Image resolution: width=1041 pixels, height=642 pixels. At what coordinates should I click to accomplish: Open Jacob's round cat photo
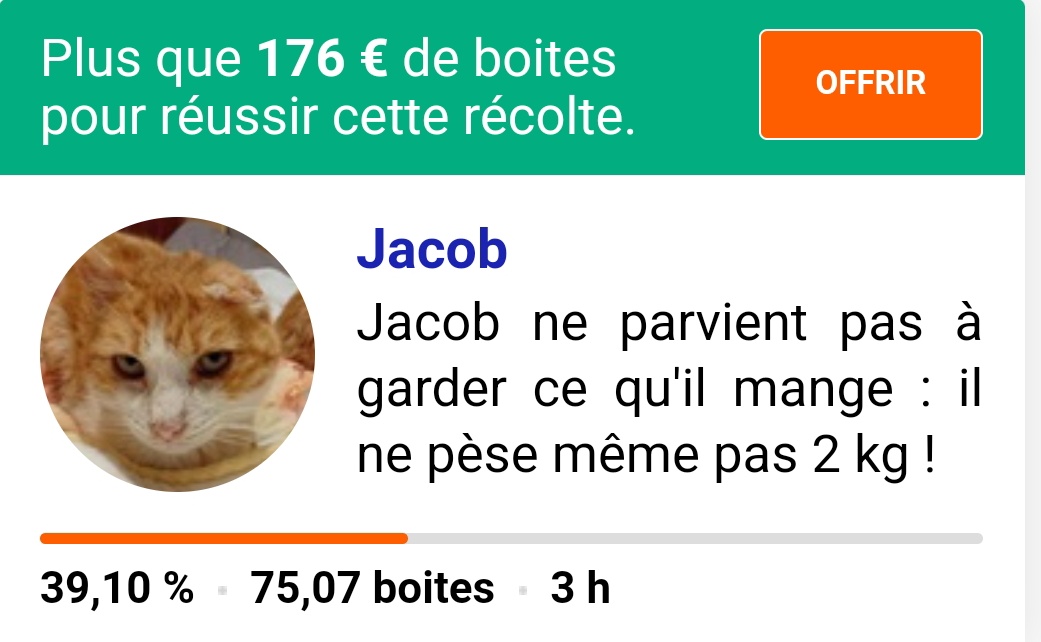(x=177, y=354)
